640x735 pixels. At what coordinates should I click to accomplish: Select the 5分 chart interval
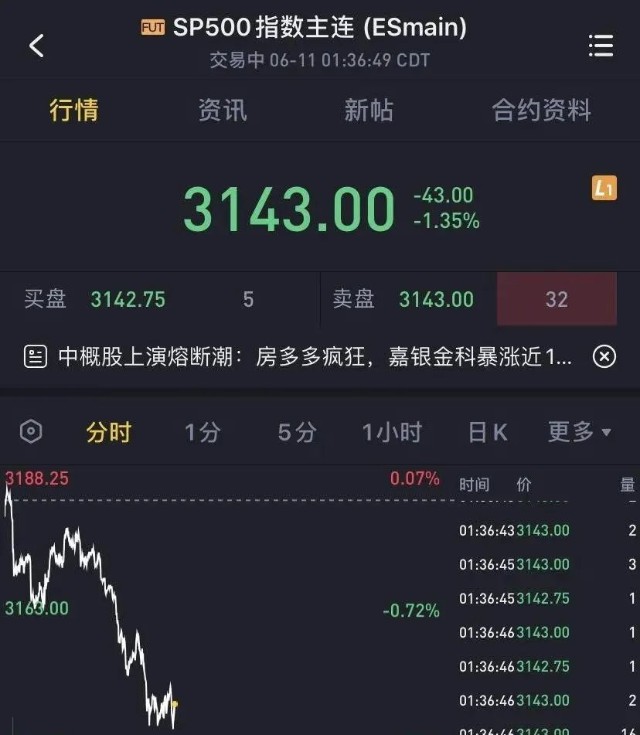[x=297, y=432]
